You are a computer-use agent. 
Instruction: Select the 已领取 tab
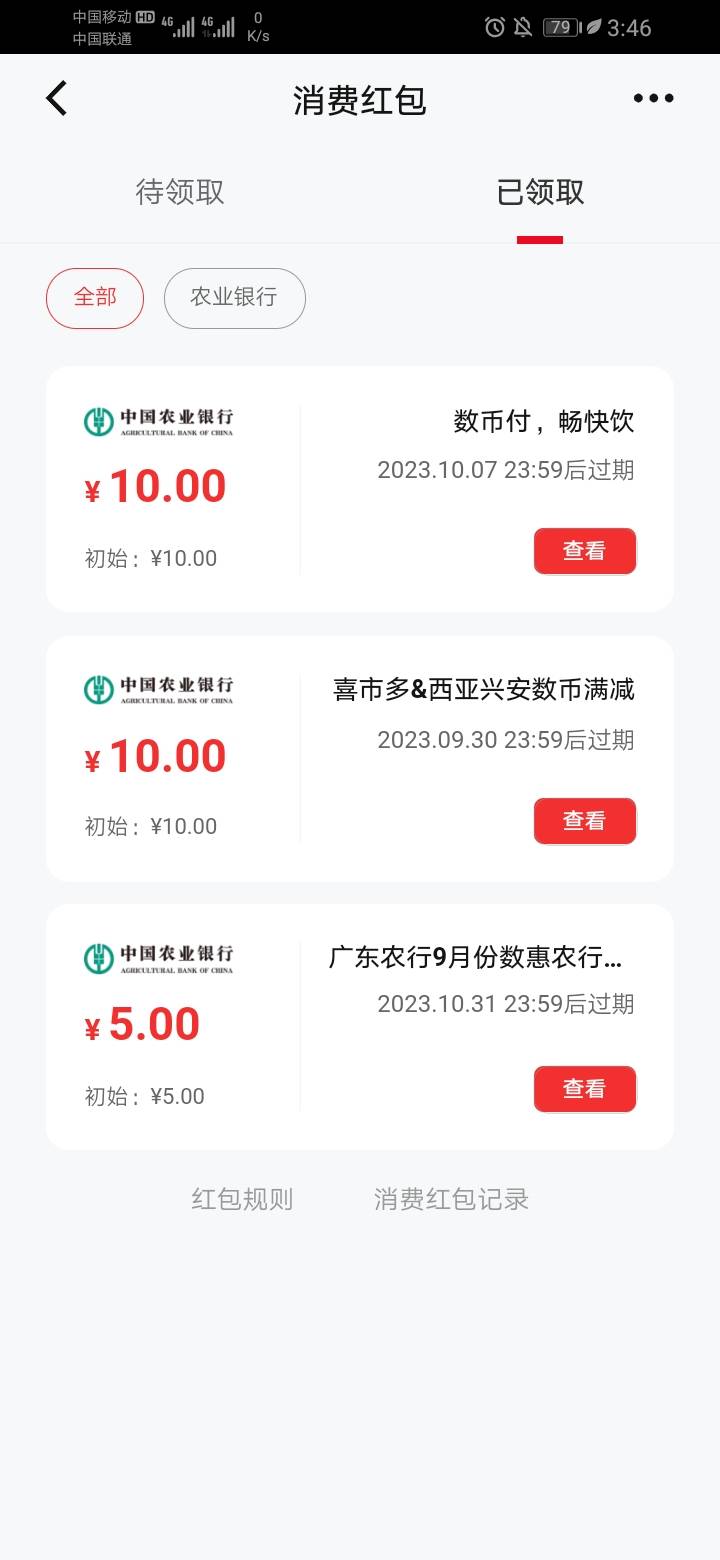tap(540, 192)
